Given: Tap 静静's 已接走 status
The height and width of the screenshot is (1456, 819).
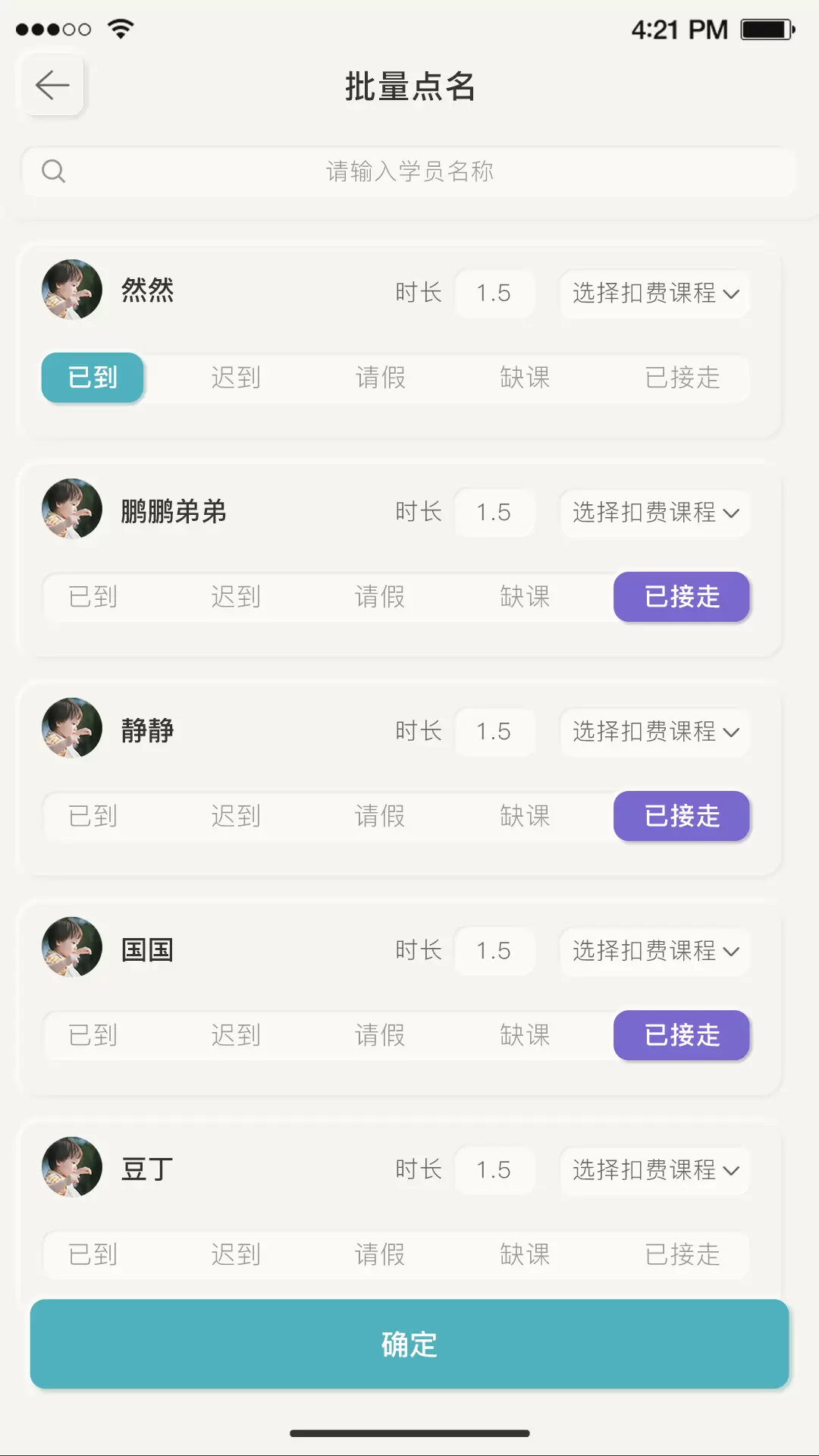Looking at the screenshot, I should point(682,816).
